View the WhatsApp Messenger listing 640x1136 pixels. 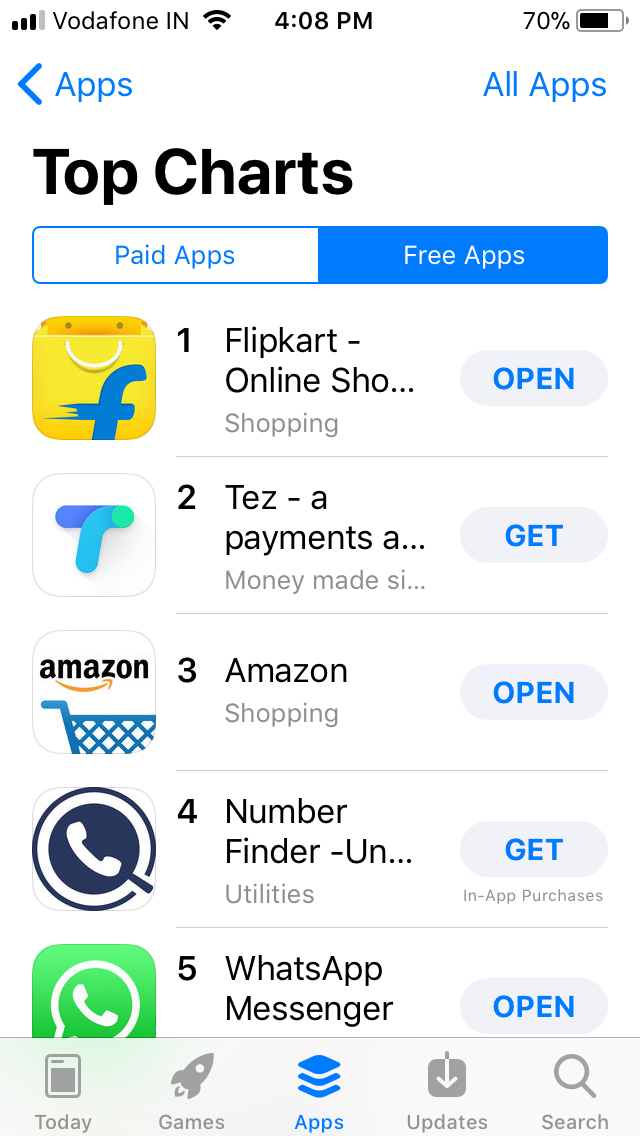pyautogui.click(x=308, y=988)
